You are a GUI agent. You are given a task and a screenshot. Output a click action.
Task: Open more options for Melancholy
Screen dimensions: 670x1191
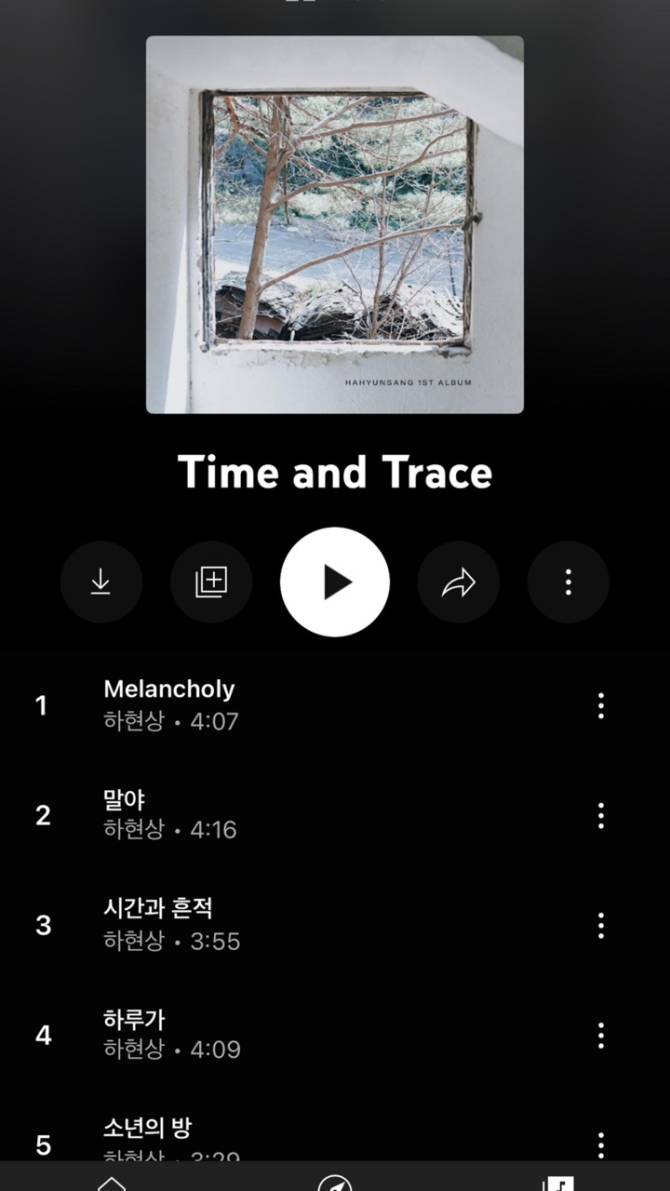[600, 706]
